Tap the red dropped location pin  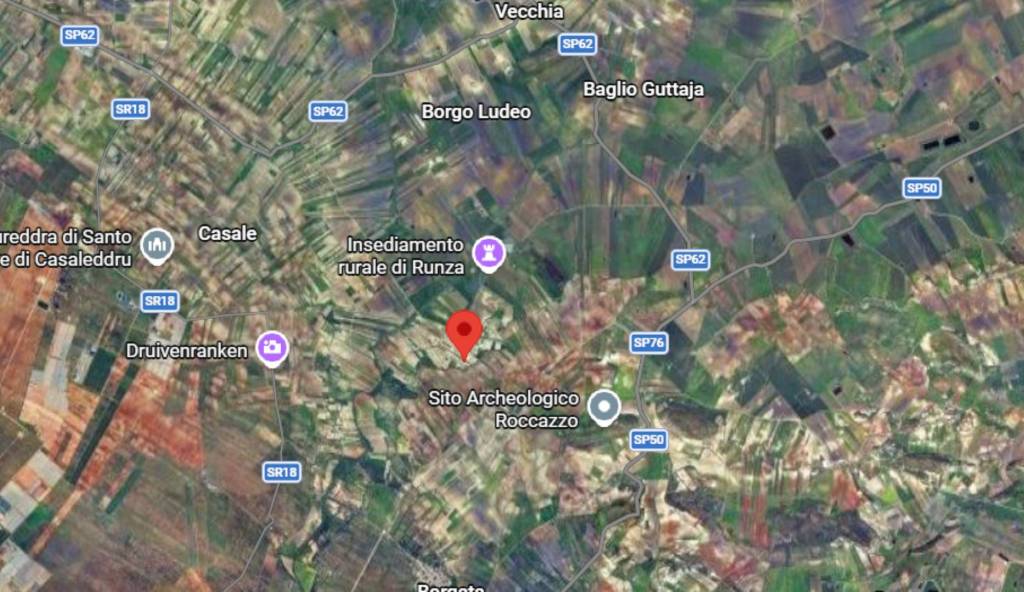[x=464, y=332]
